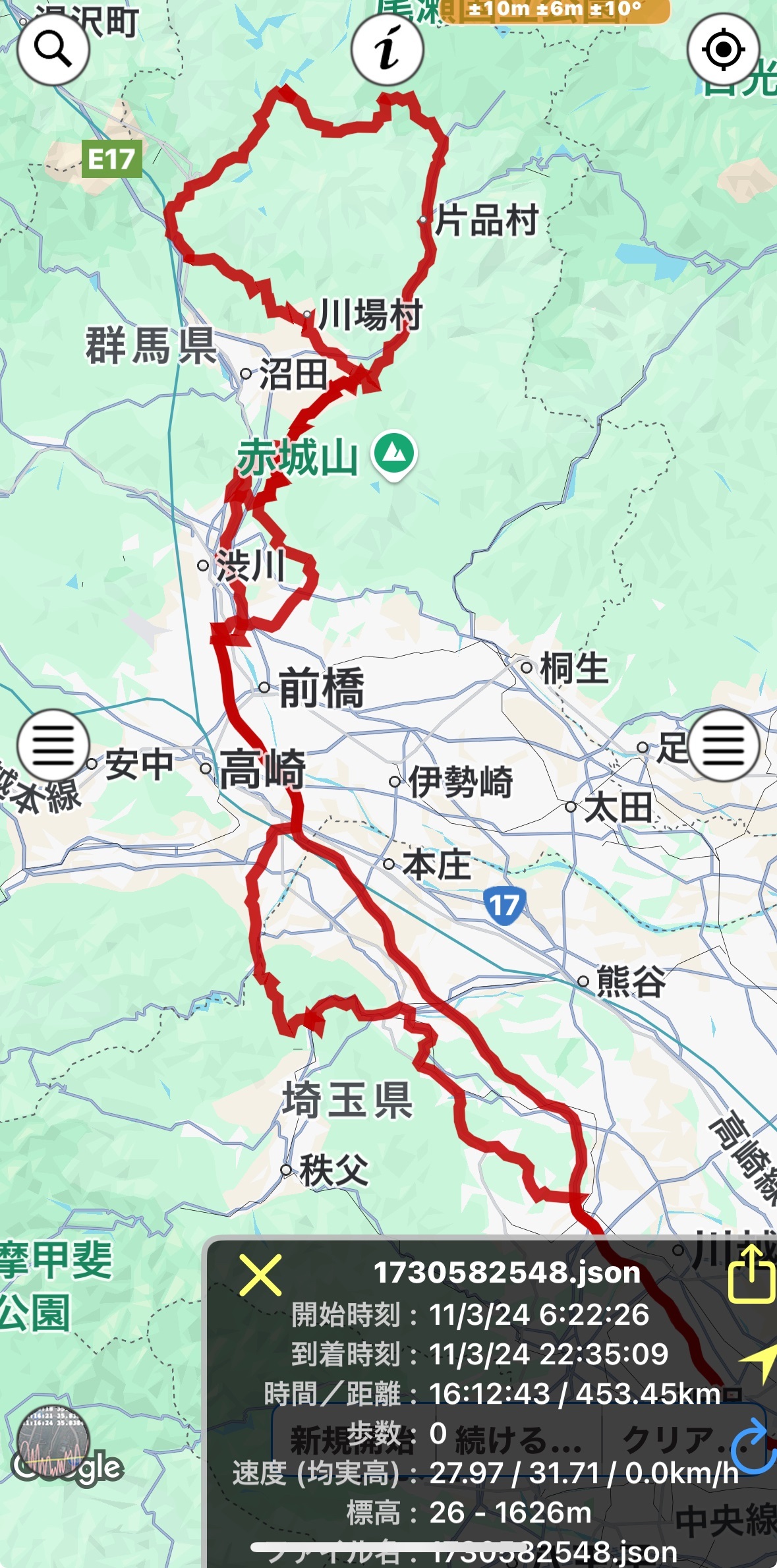Open map search with the magnifier icon
The height and width of the screenshot is (1568, 777).
click(x=53, y=49)
